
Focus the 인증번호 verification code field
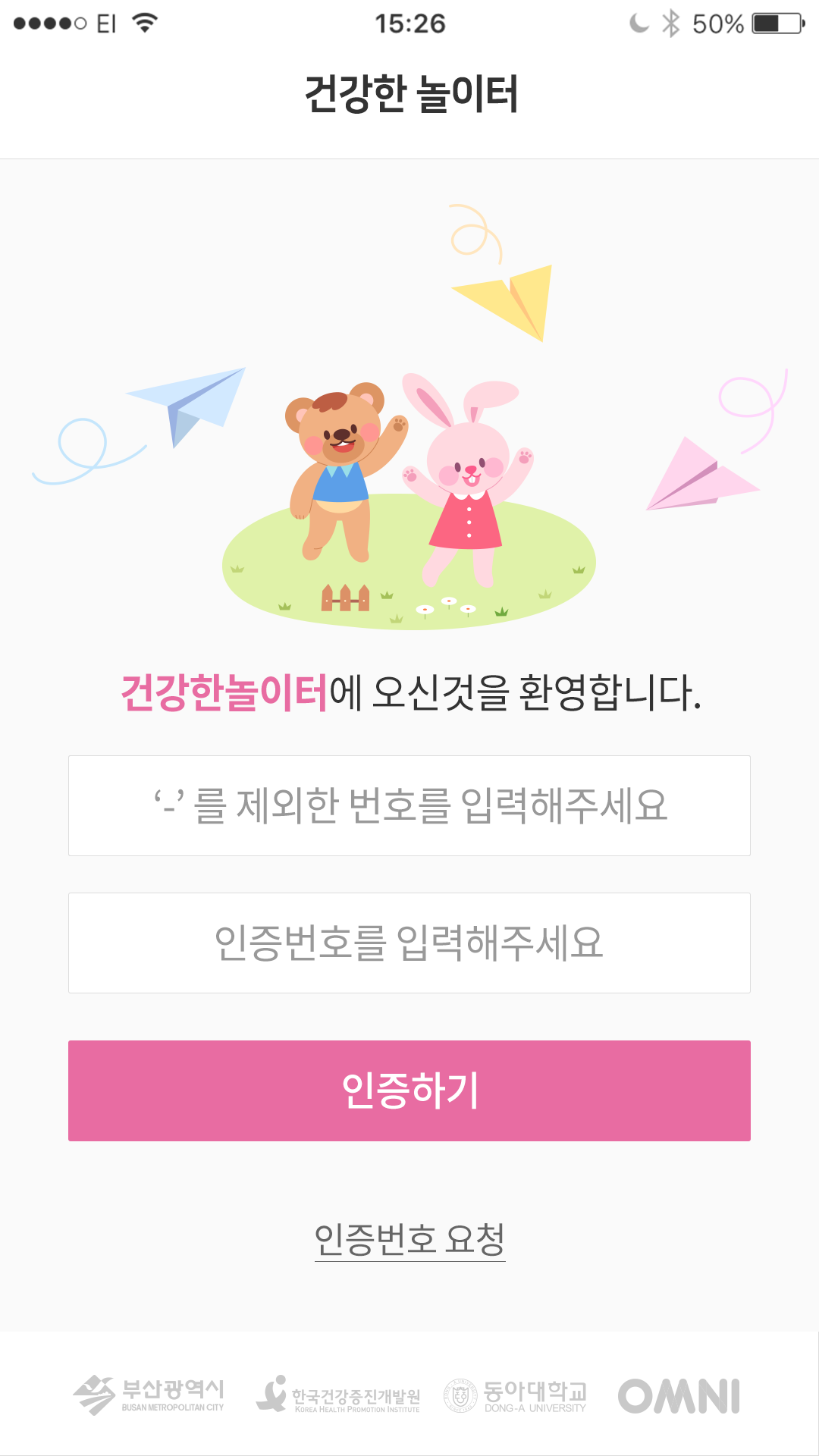[409, 943]
